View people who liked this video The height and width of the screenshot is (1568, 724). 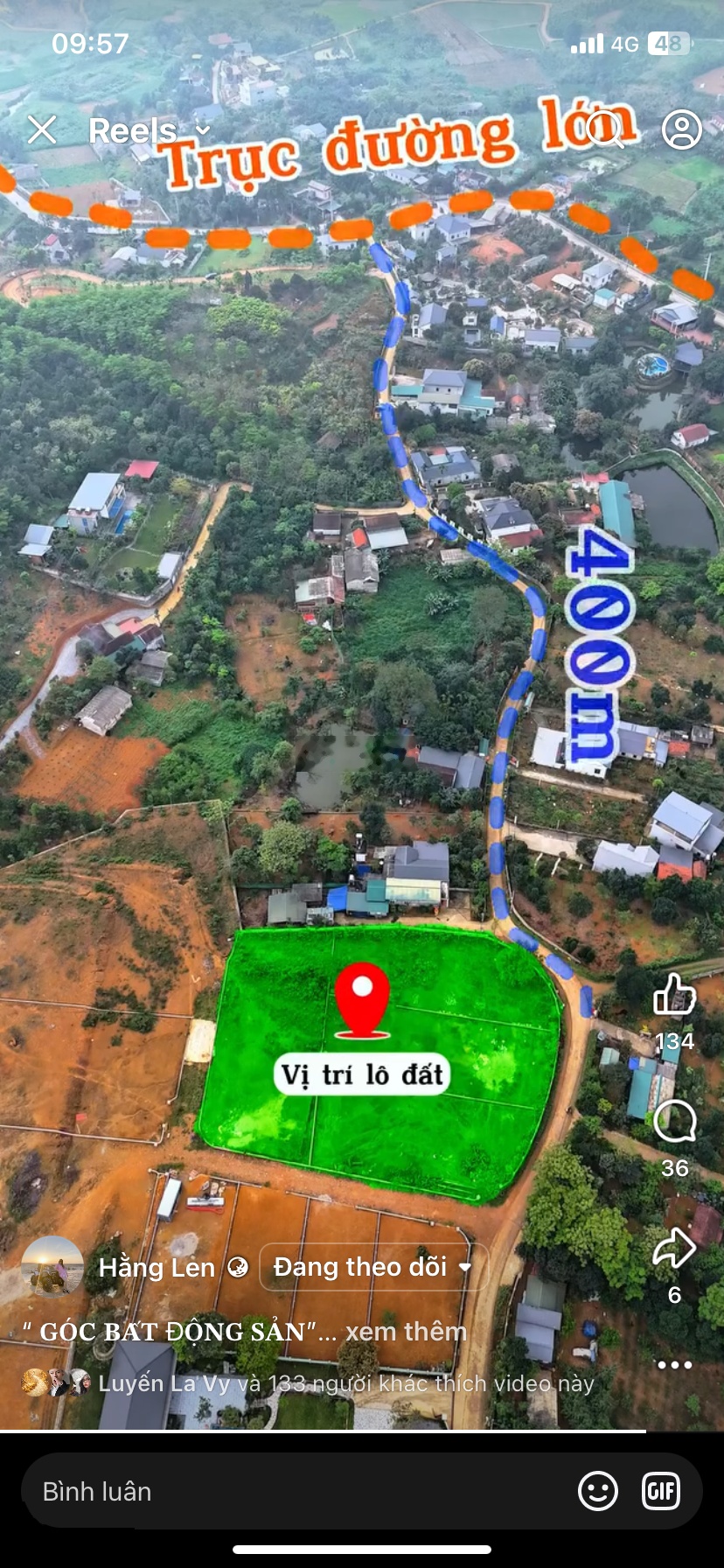click(x=345, y=1383)
